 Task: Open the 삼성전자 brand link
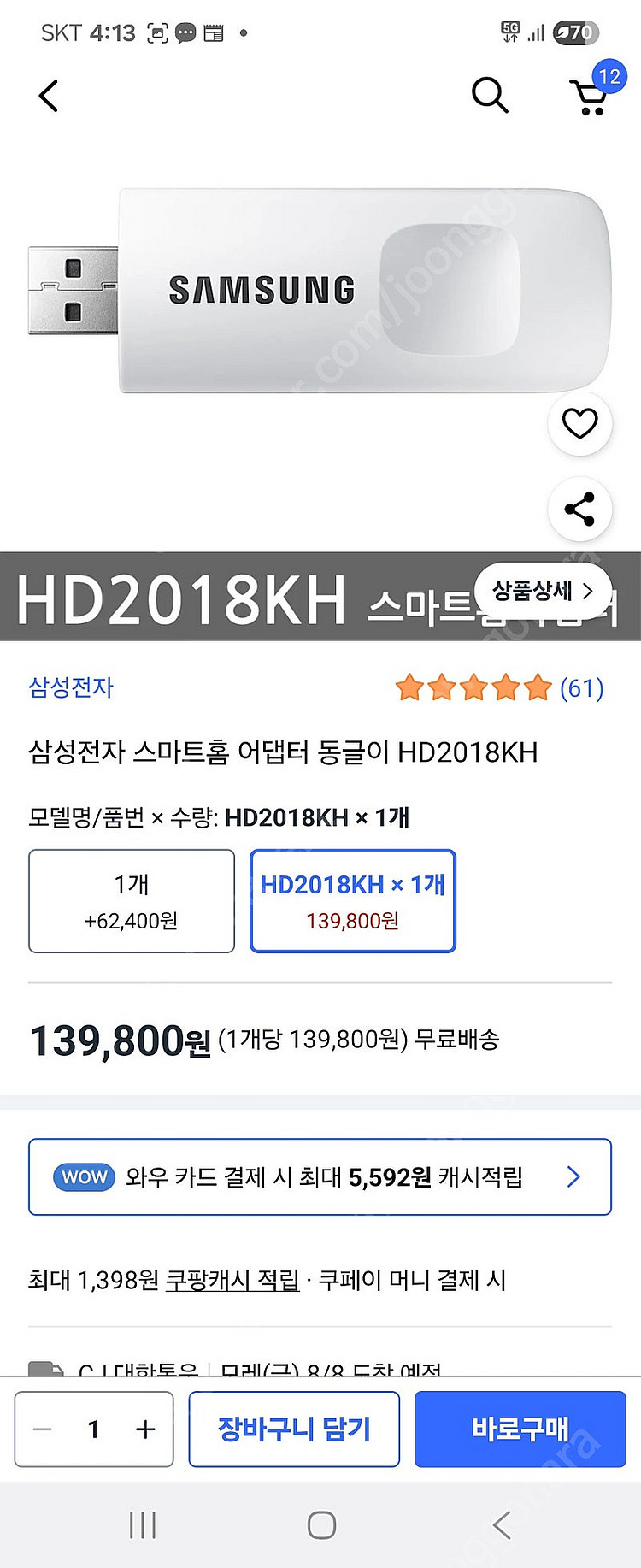(71, 687)
